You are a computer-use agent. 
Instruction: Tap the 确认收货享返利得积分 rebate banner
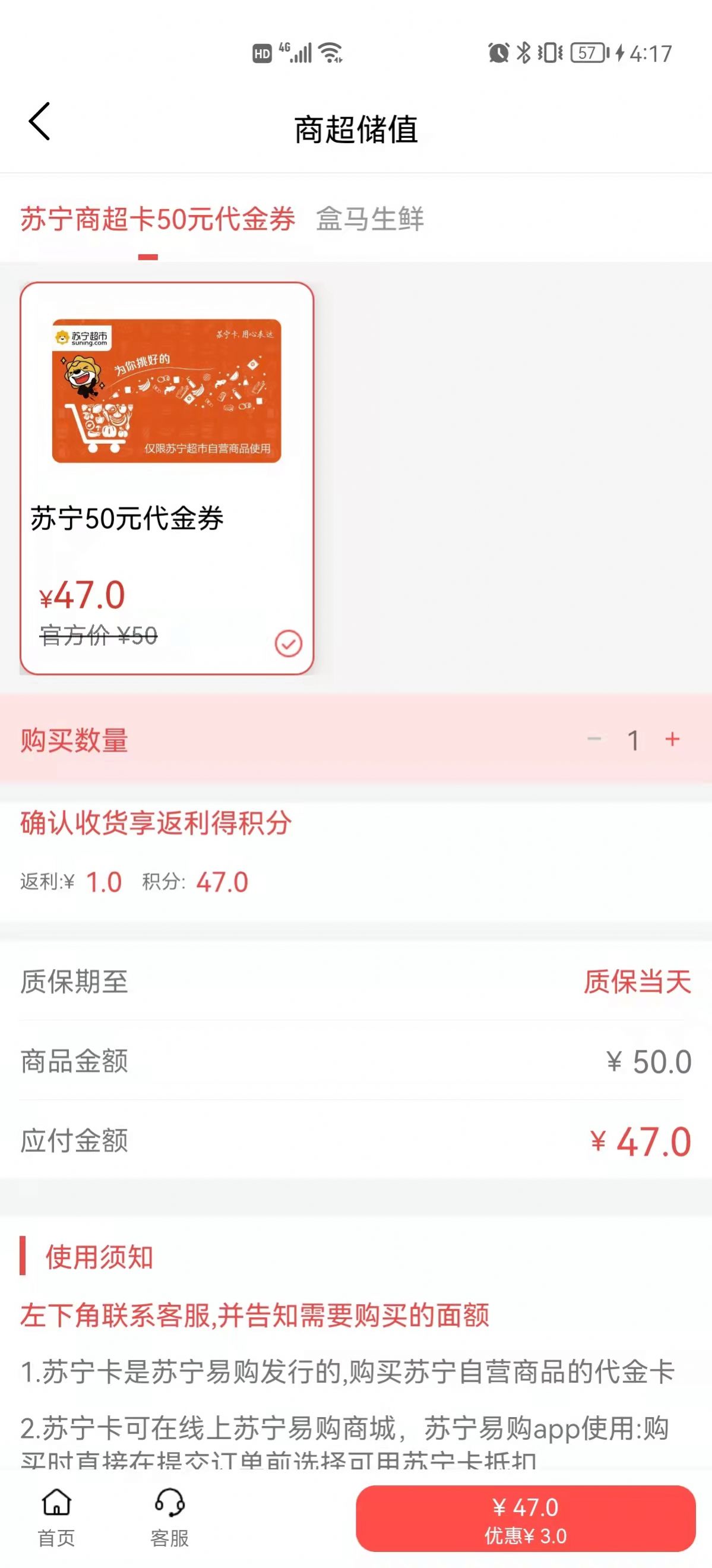(x=156, y=825)
